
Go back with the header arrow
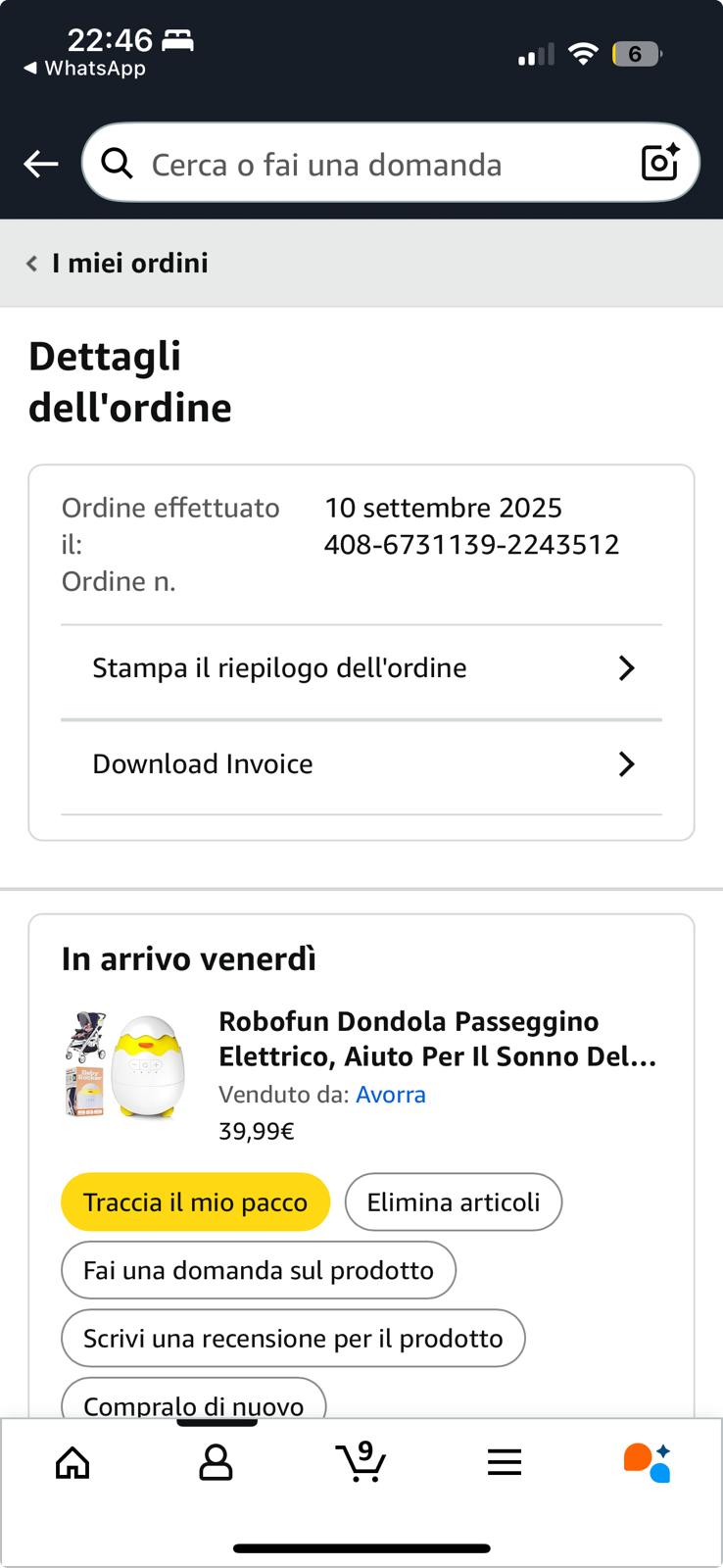point(41,164)
